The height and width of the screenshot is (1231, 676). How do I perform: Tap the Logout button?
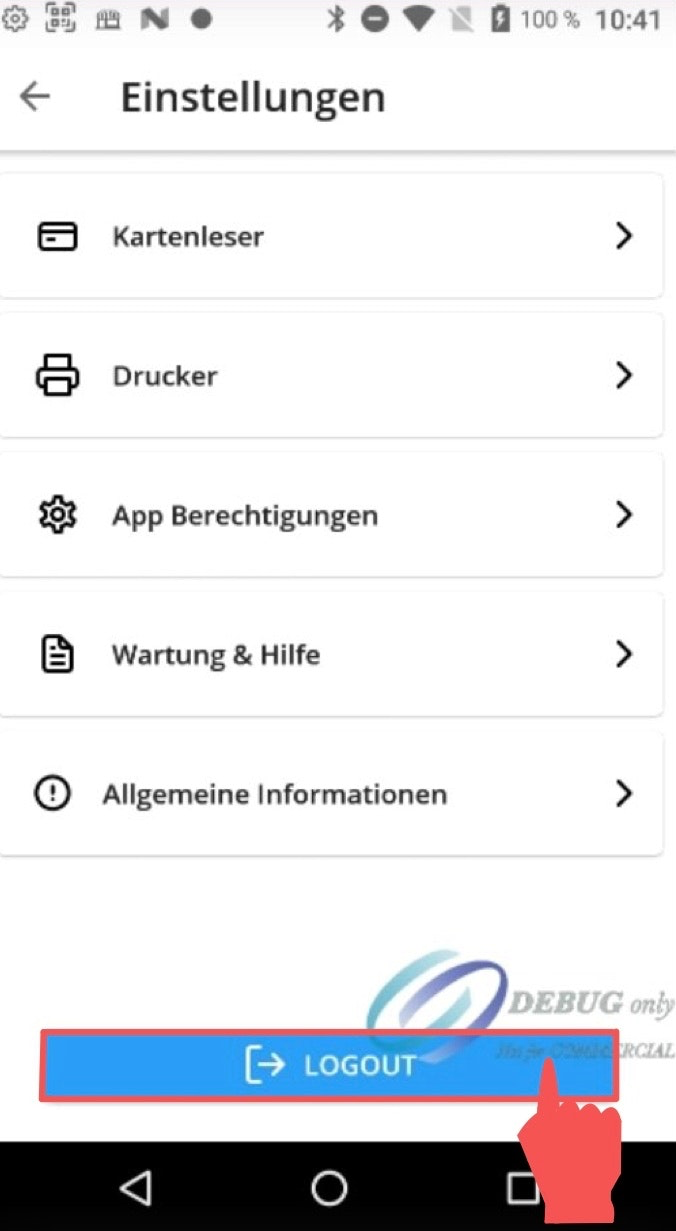tap(329, 1065)
